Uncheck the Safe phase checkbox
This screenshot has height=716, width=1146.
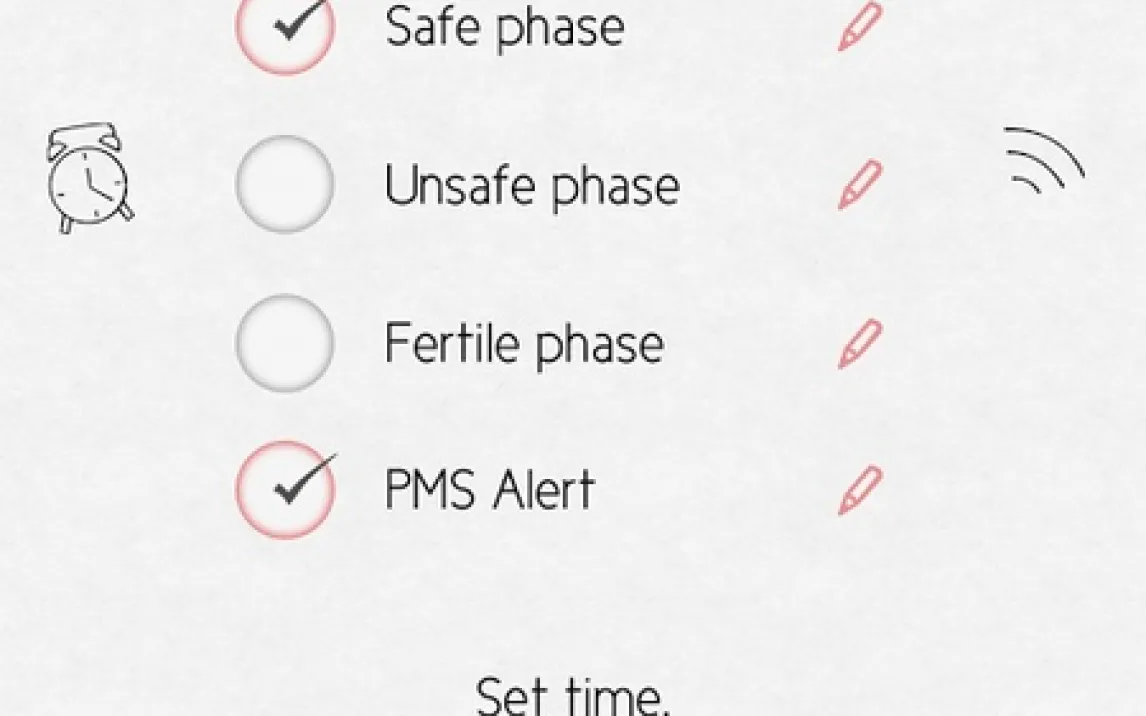pyautogui.click(x=286, y=28)
